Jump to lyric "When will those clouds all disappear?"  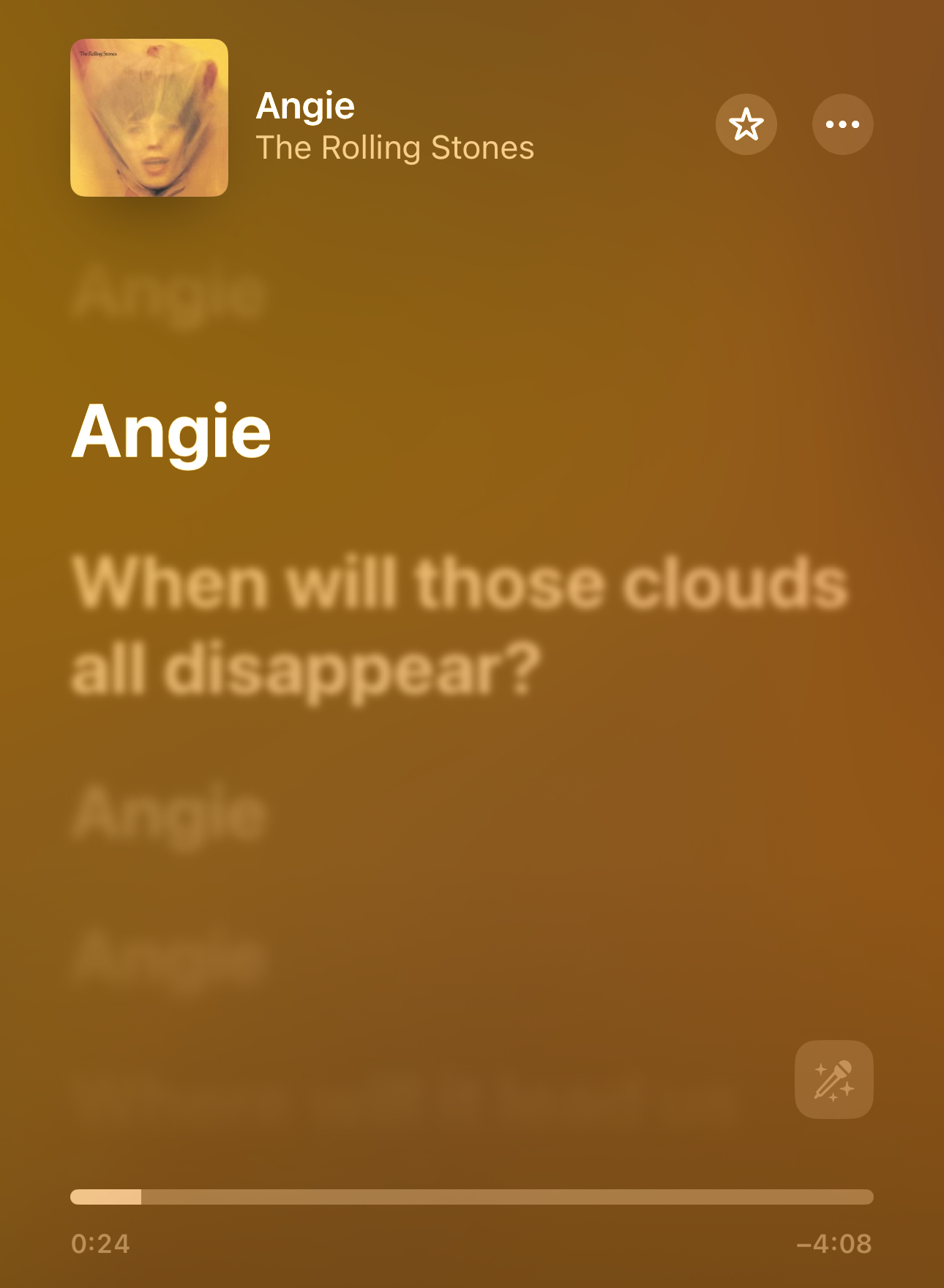point(459,626)
